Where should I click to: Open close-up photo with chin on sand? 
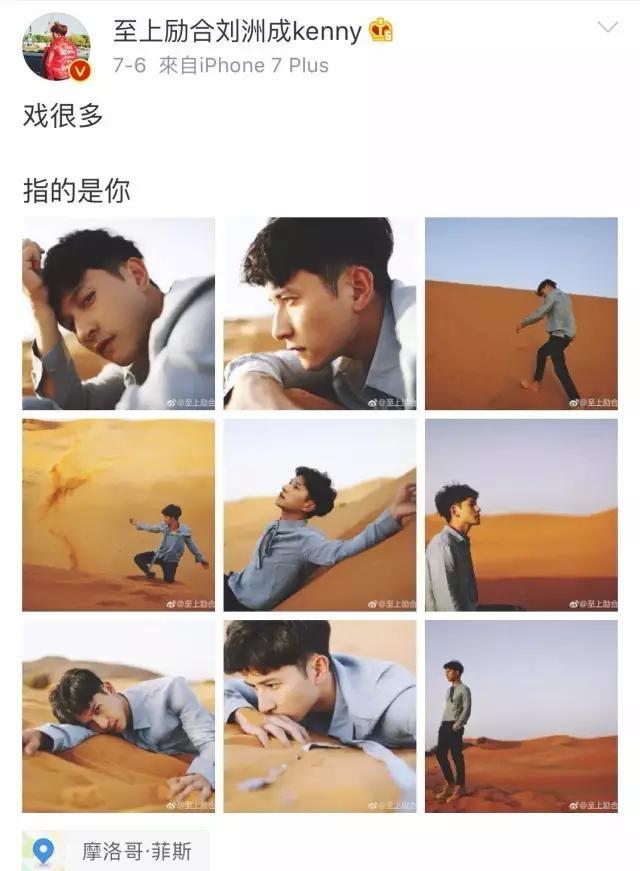pyautogui.click(x=320, y=716)
